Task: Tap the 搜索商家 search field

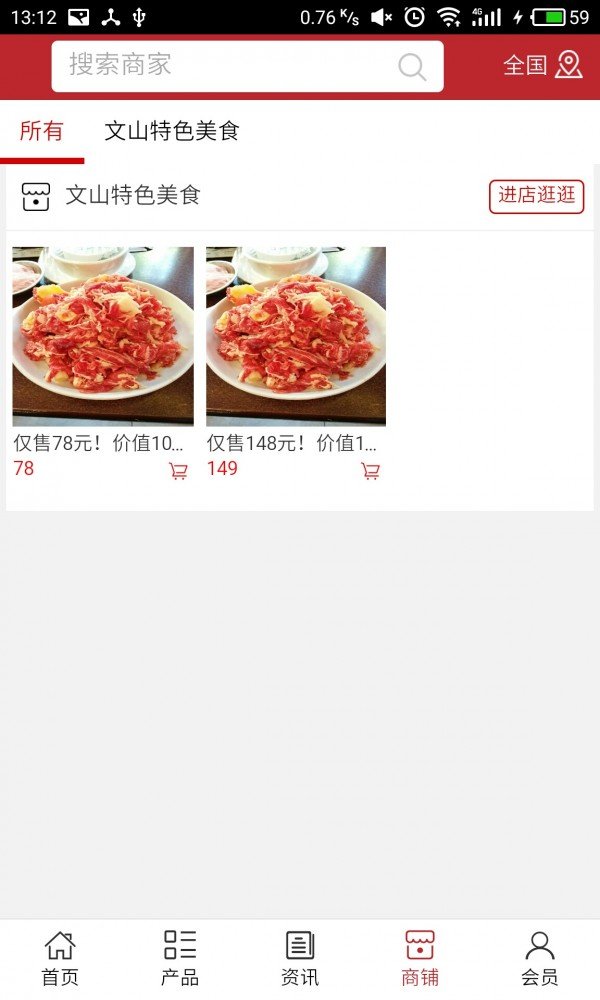Action: coord(230,66)
